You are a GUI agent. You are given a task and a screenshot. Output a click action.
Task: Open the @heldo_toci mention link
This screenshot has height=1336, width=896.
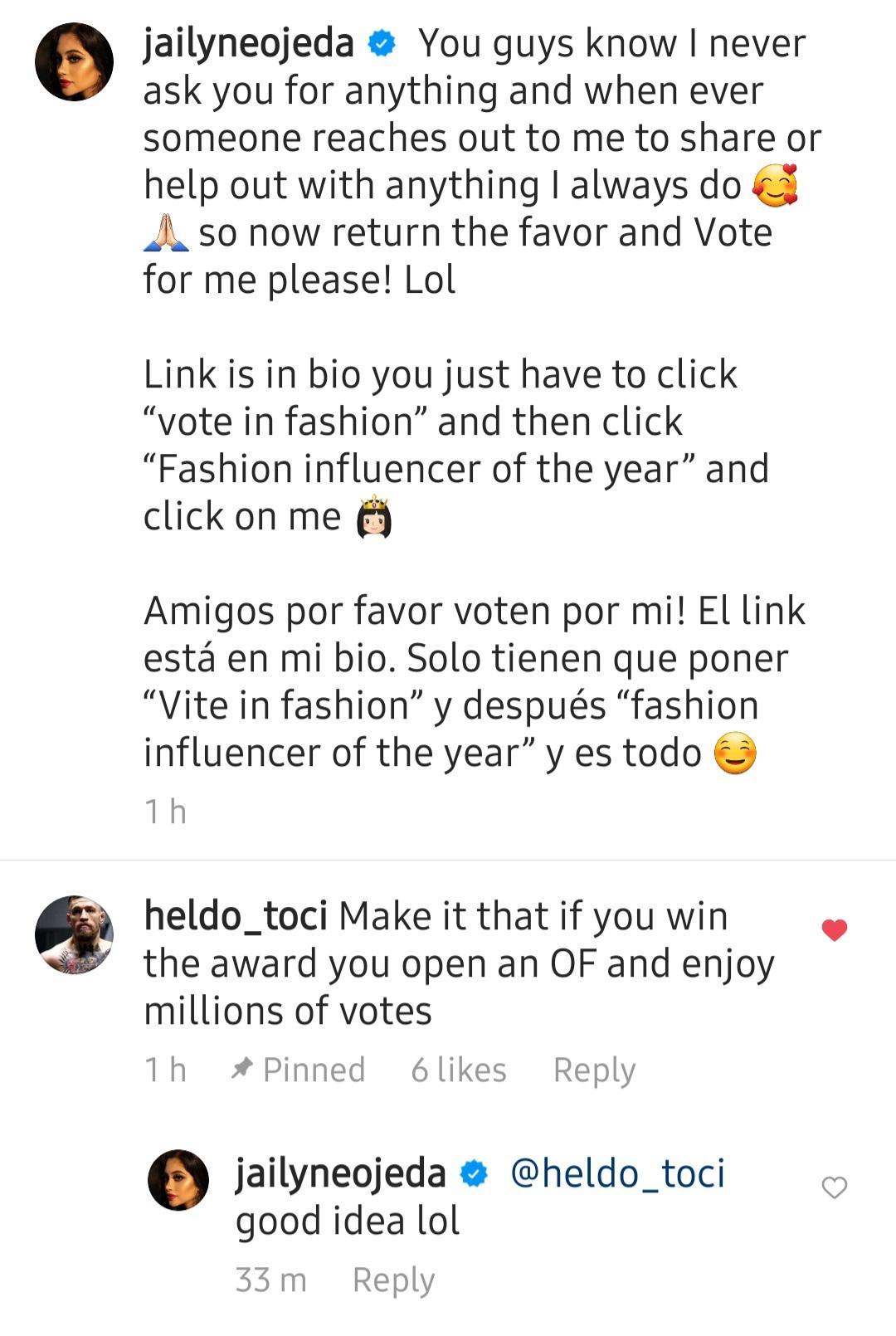tap(618, 1172)
